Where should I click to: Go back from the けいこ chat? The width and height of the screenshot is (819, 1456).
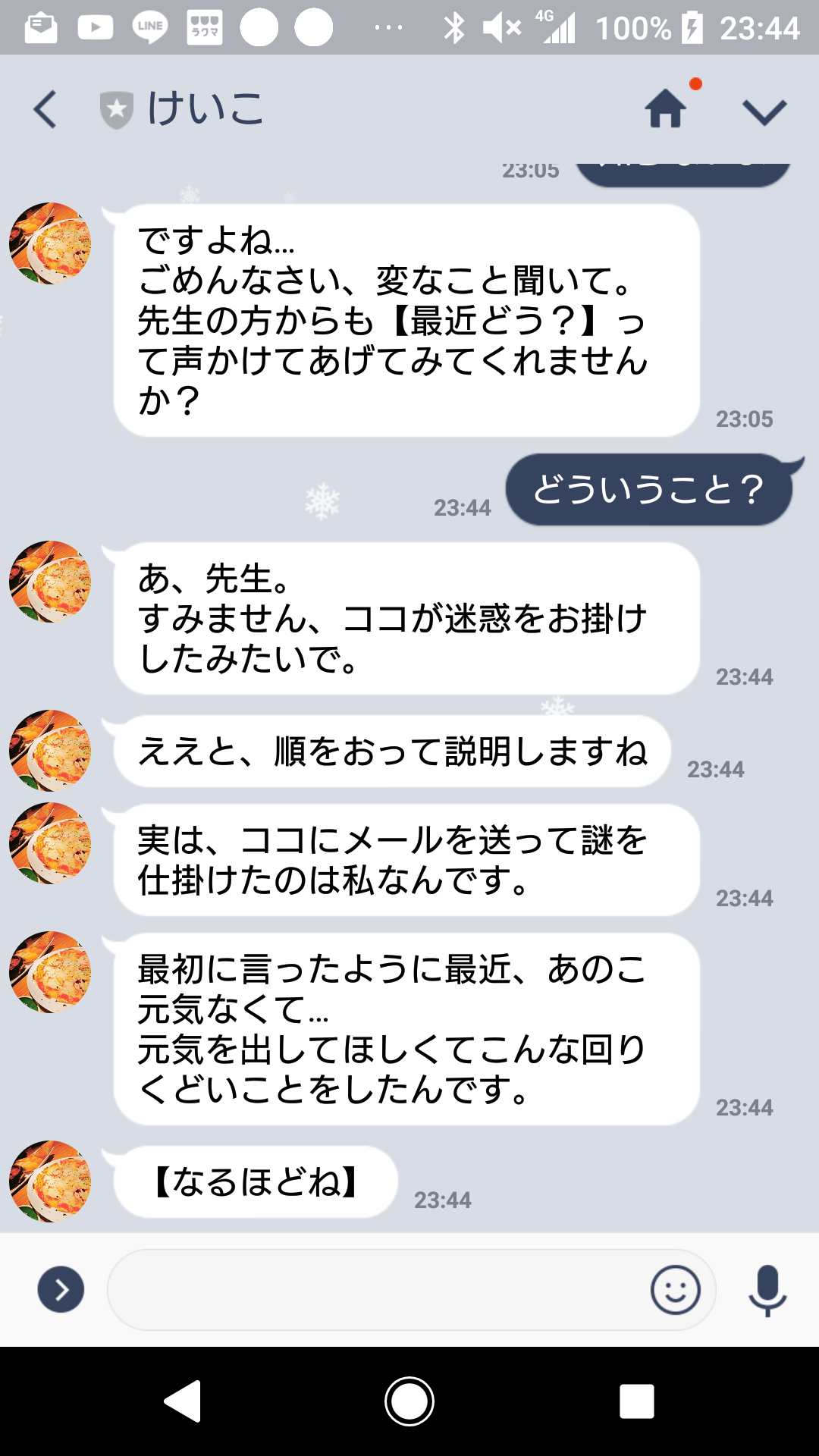point(45,109)
